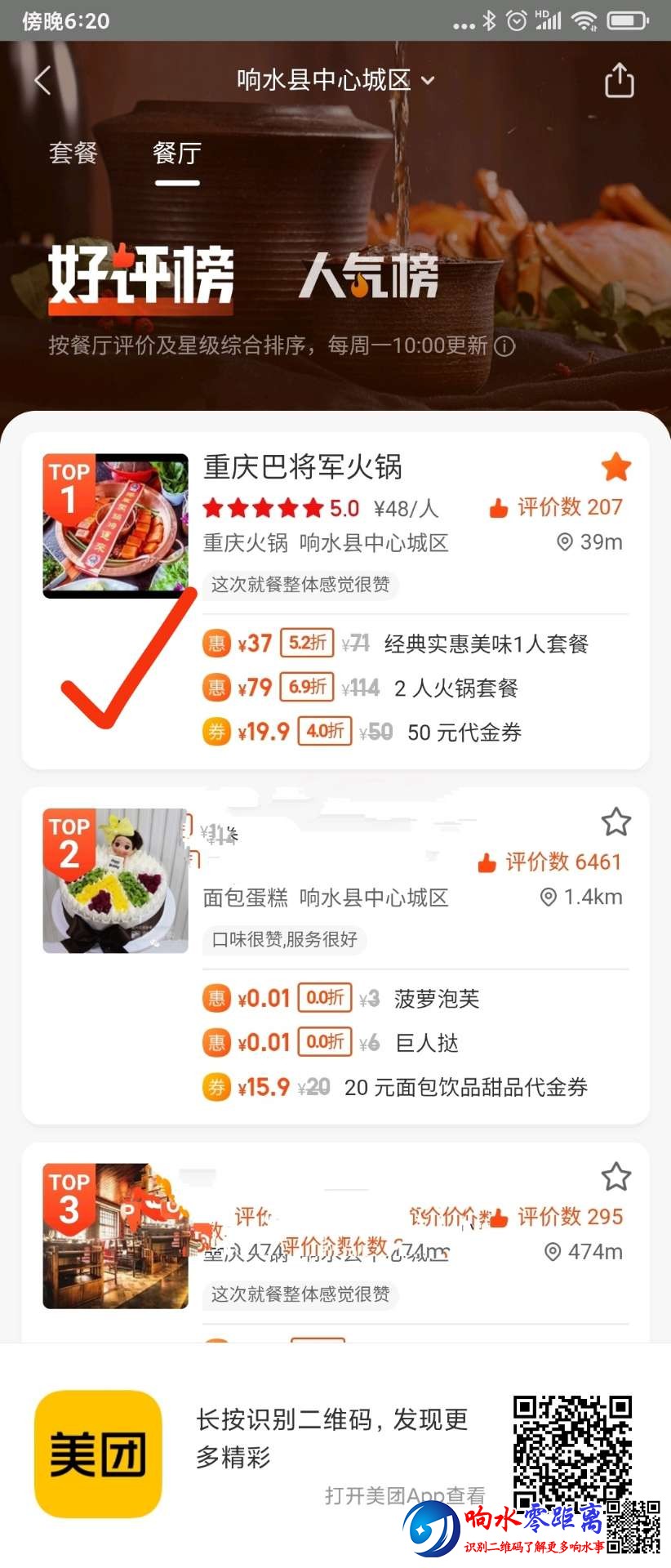Image resolution: width=671 pixels, height=1568 pixels.
Task: Open the TOP 2 cake shop image
Action: point(115,880)
